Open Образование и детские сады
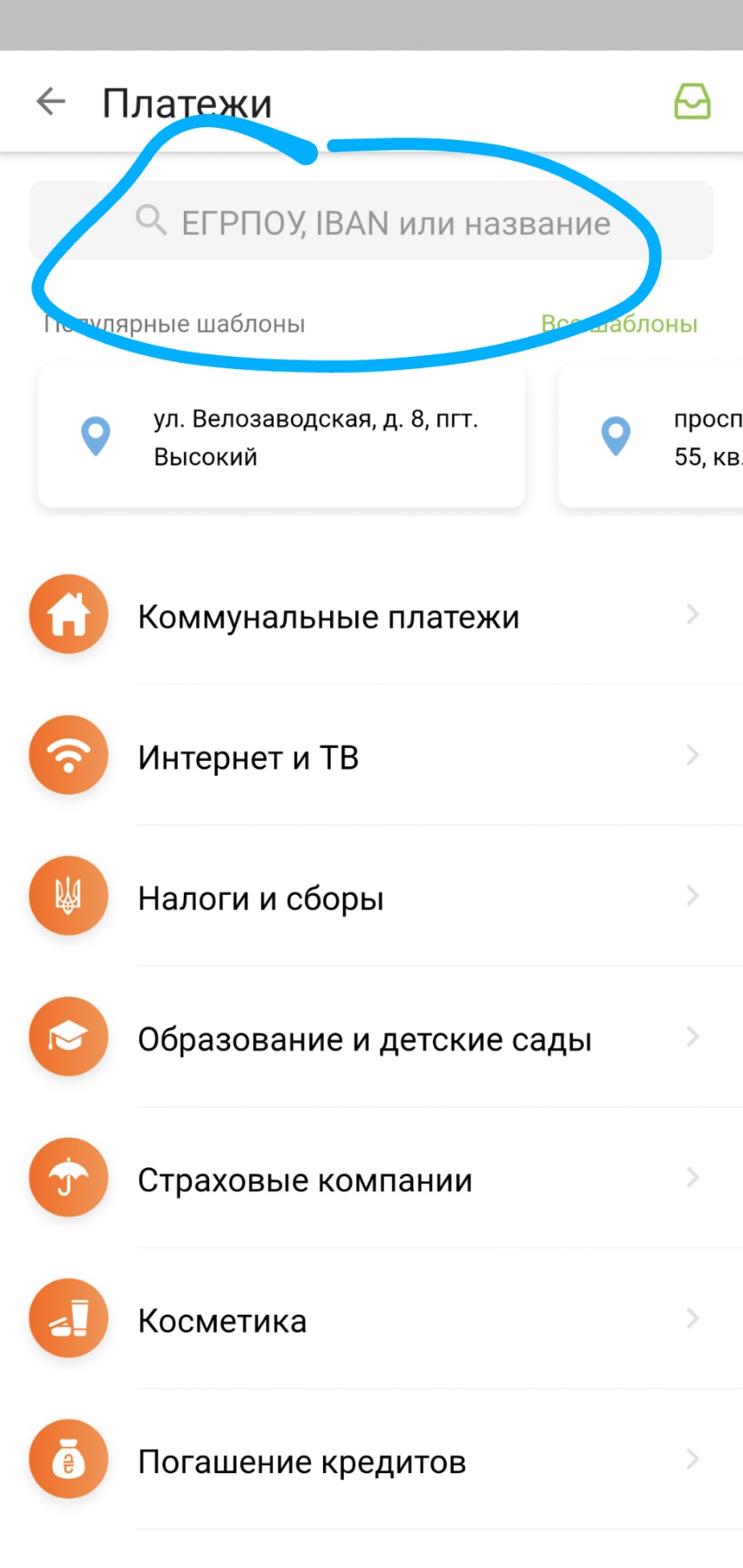The width and height of the screenshot is (743, 1568). point(364,1039)
